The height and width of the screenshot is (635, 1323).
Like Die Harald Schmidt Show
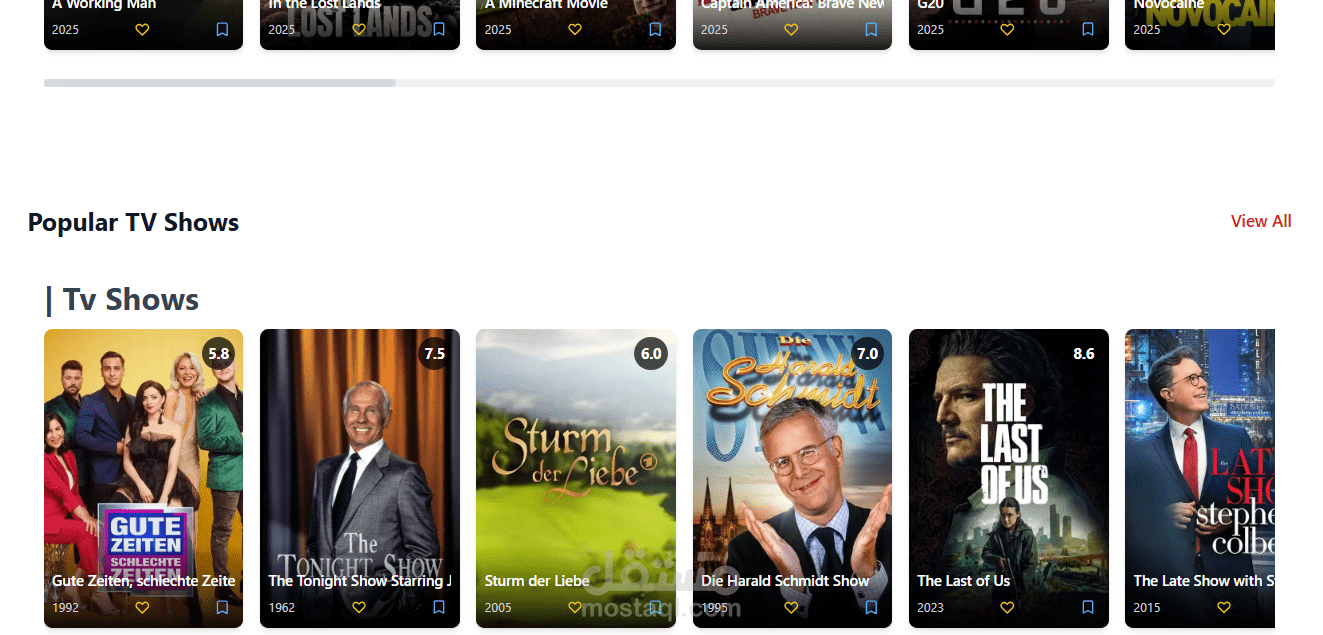pyautogui.click(x=791, y=607)
